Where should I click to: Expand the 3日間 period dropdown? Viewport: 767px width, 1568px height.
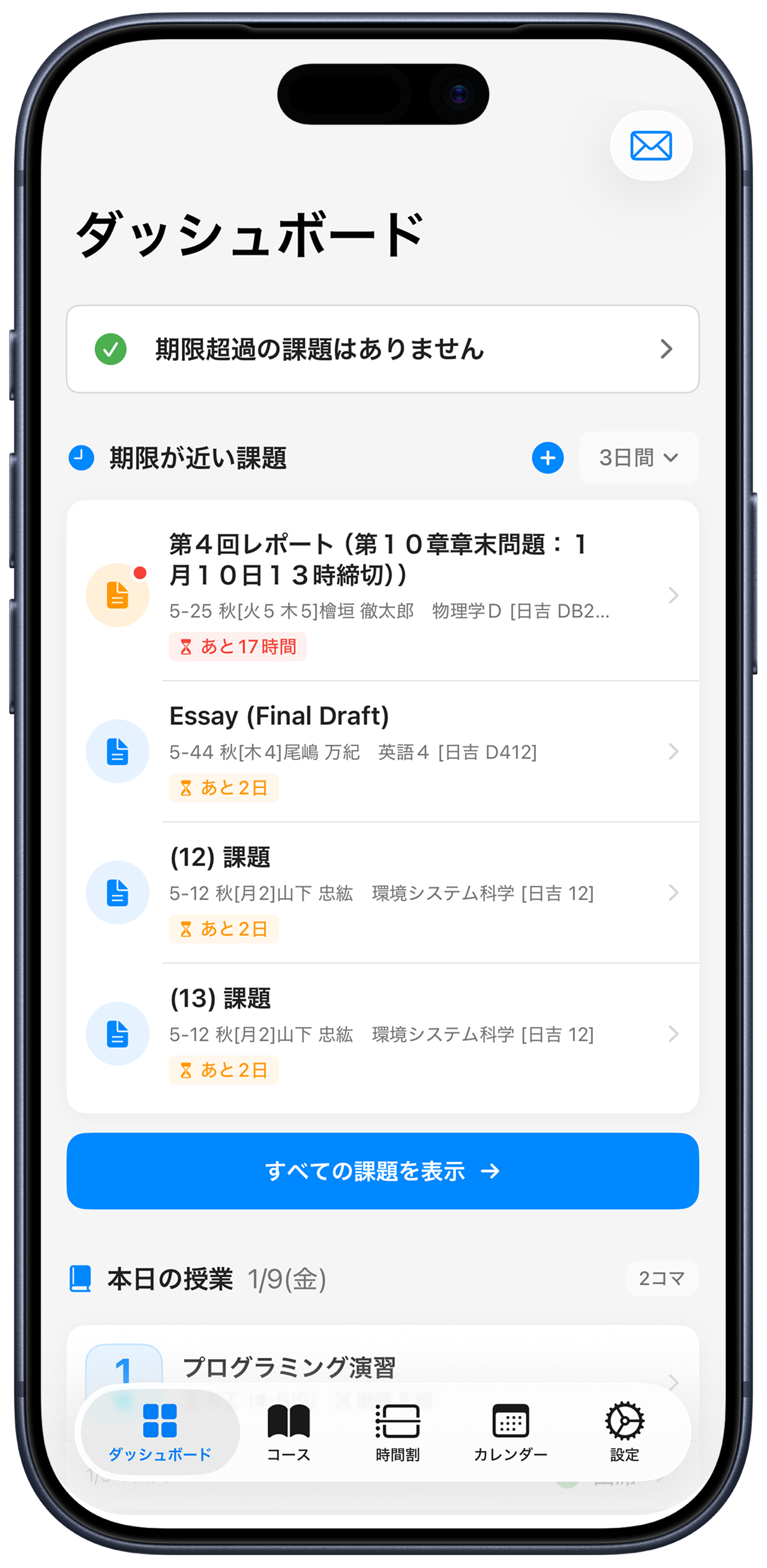tap(638, 458)
